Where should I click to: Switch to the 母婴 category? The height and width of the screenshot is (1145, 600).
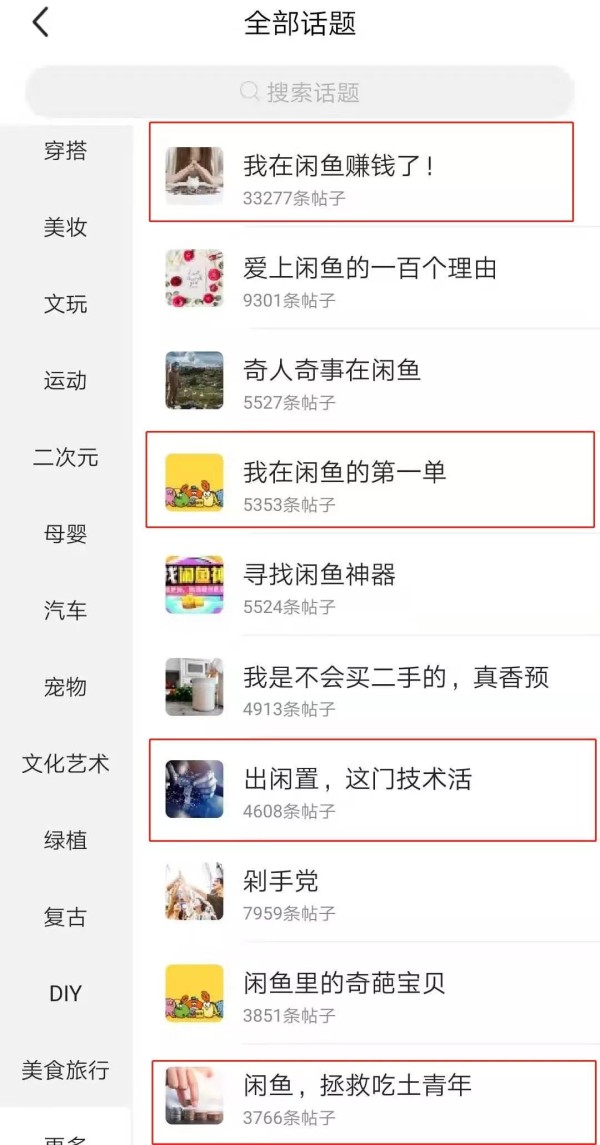65,534
